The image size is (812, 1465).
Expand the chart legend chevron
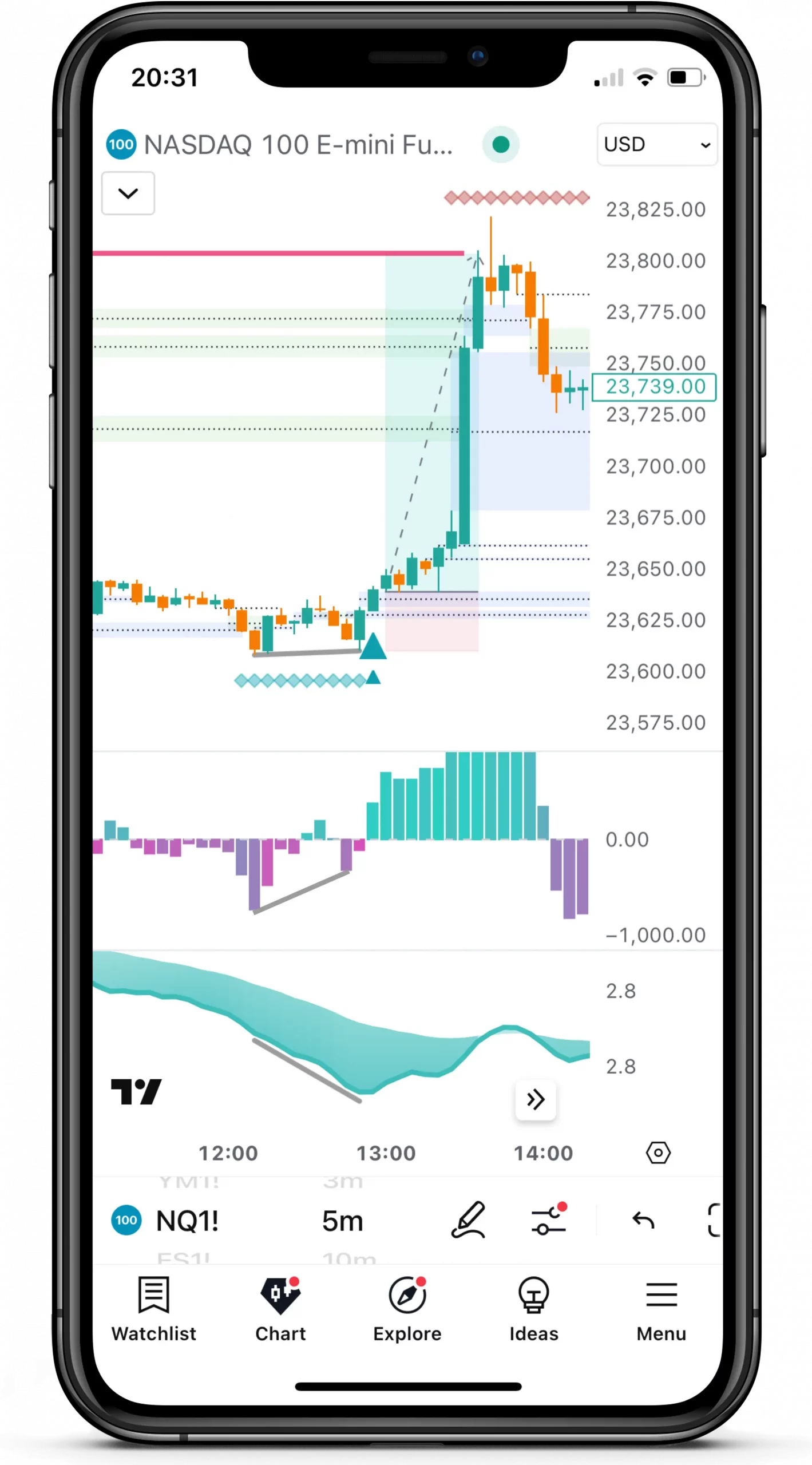(128, 193)
